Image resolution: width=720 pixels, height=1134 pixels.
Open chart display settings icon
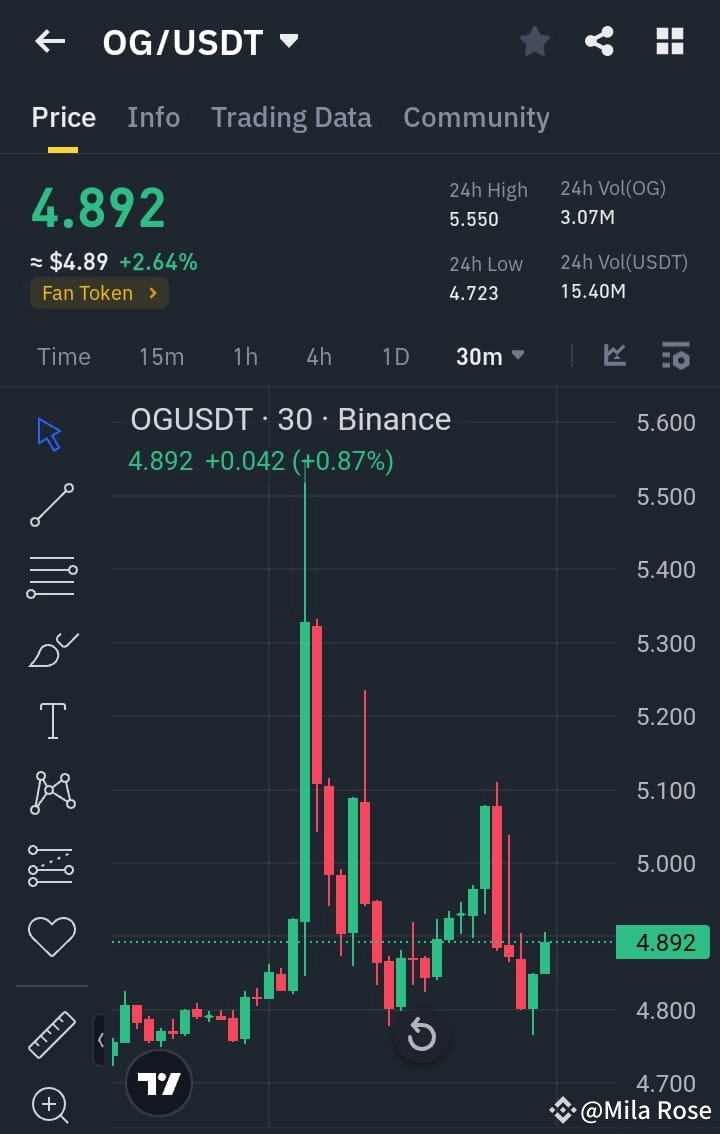[x=675, y=355]
